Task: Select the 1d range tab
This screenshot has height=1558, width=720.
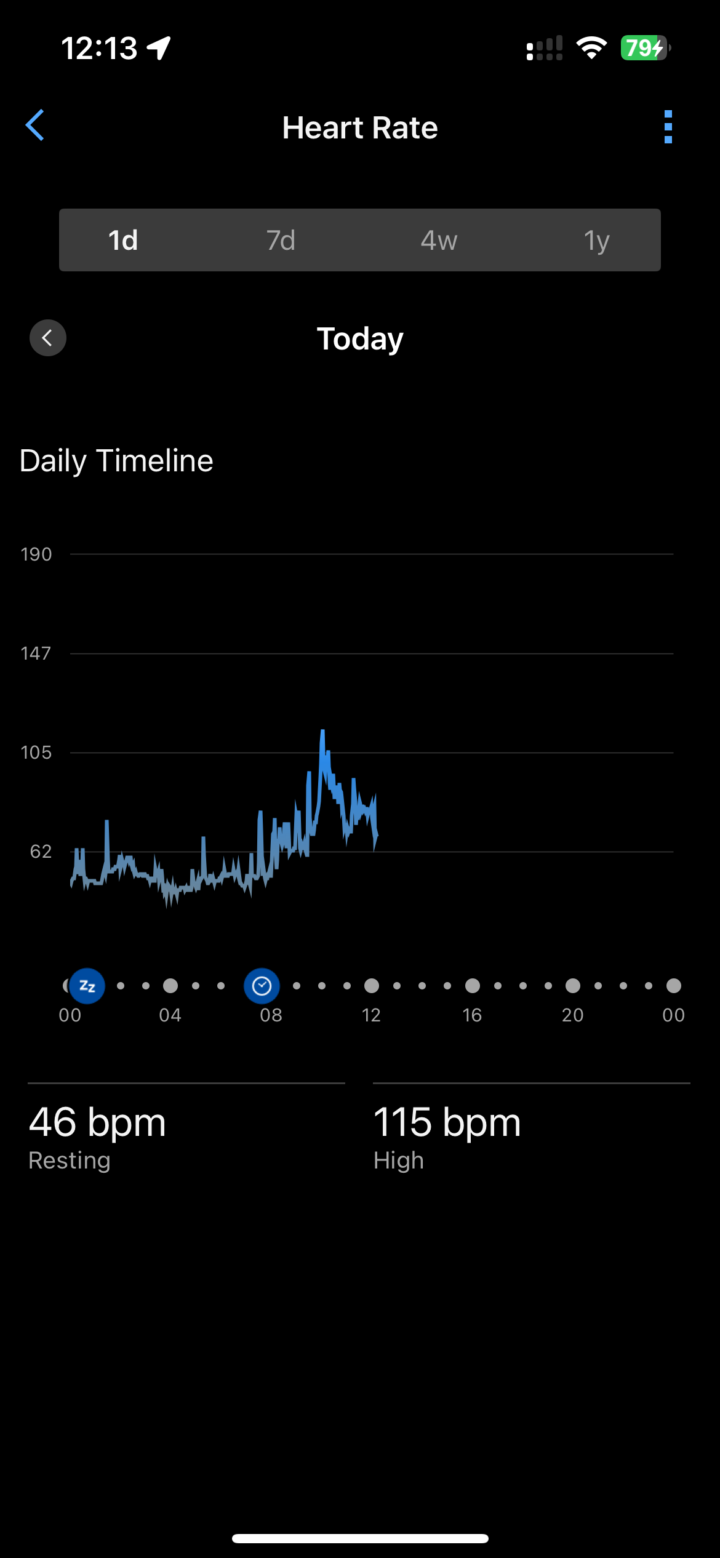Action: [123, 240]
